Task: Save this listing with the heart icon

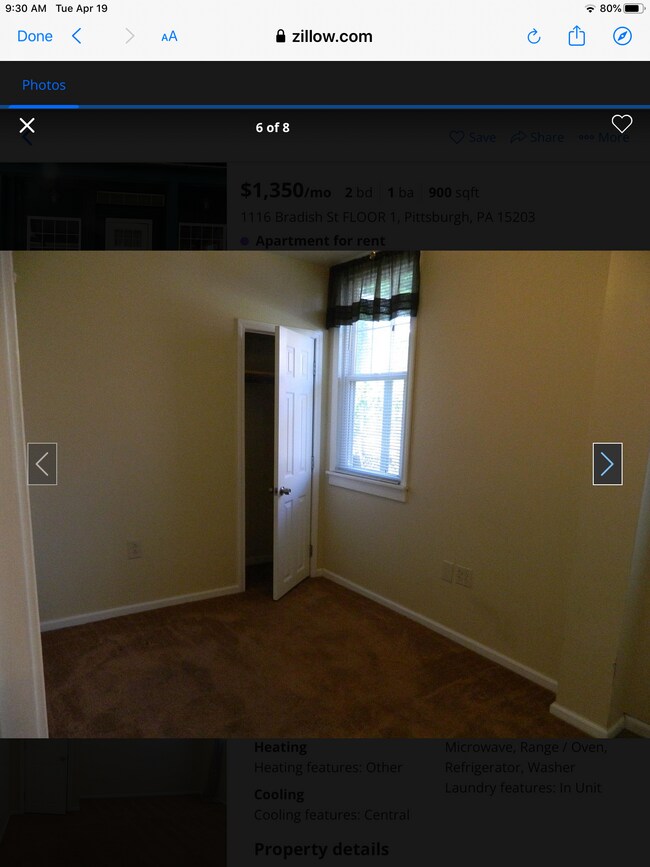Action: click(x=621, y=124)
